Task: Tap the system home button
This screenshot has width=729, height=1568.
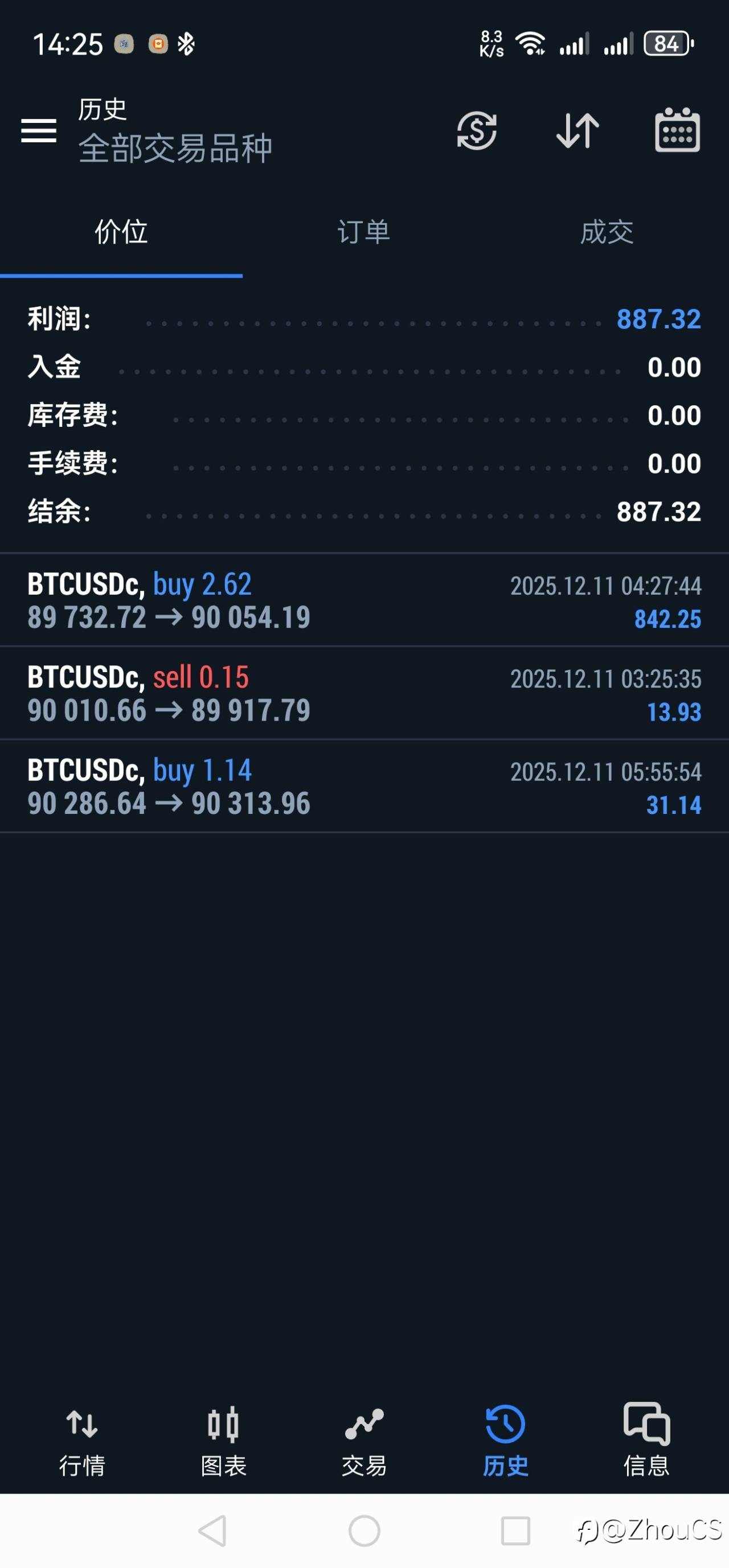Action: tap(364, 1530)
